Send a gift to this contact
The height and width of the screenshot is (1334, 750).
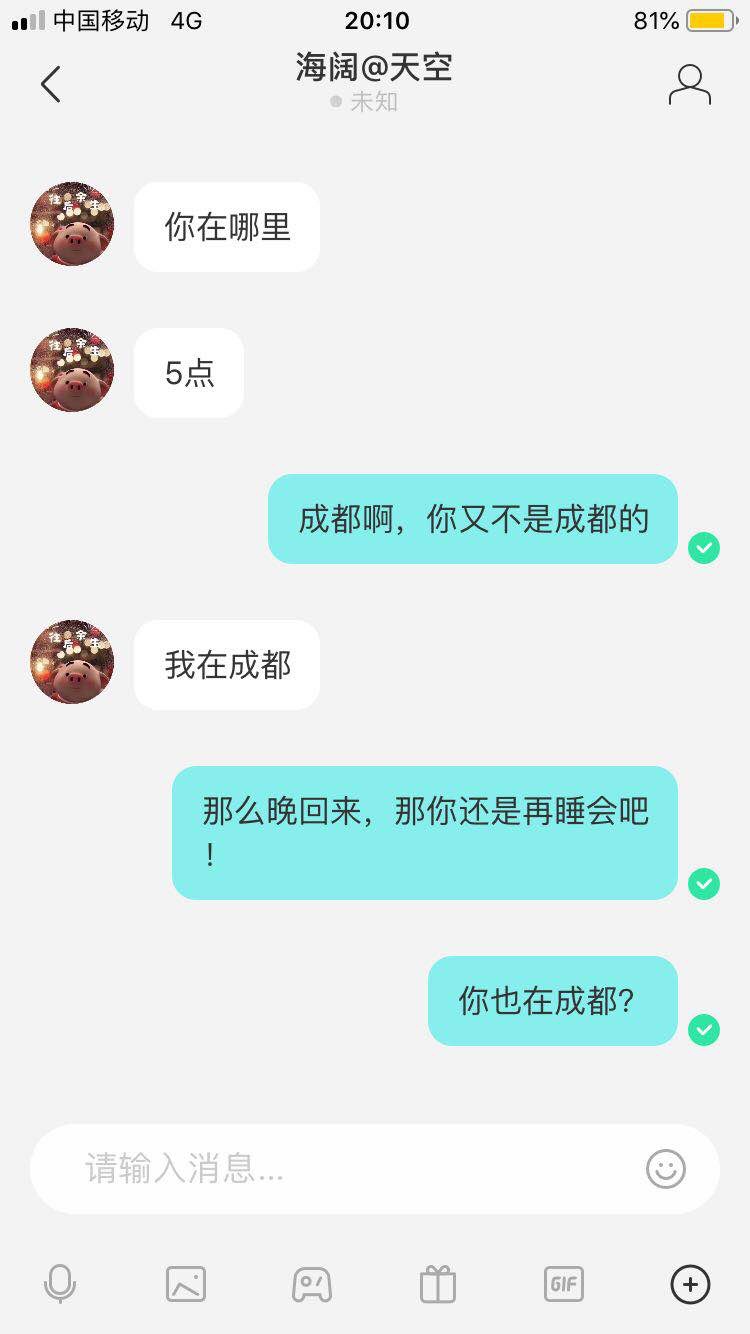tap(437, 1284)
